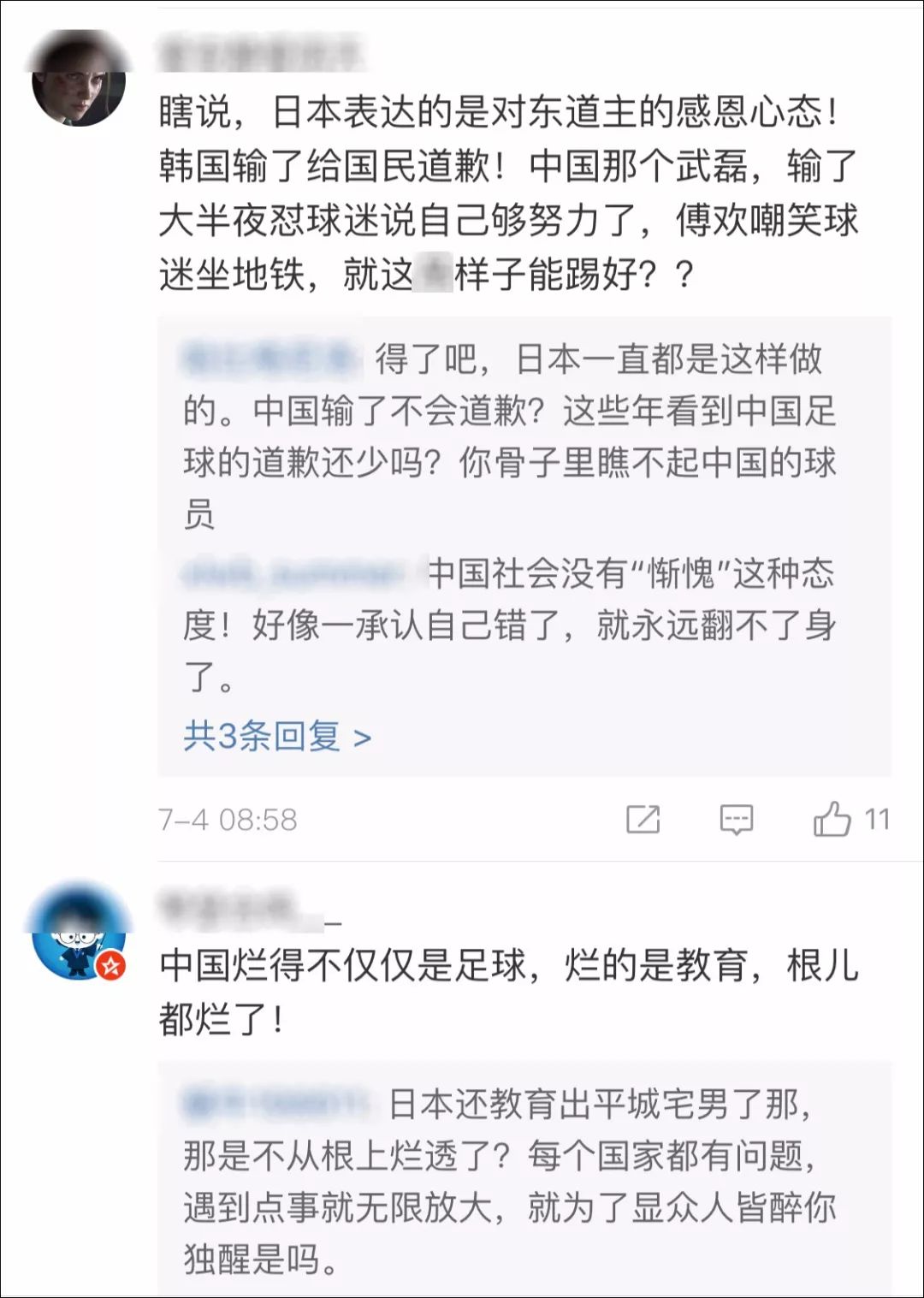Screen dimensions: 924x1298
Task: Reply to the 7-4 08:58 comment
Action: [x=736, y=819]
